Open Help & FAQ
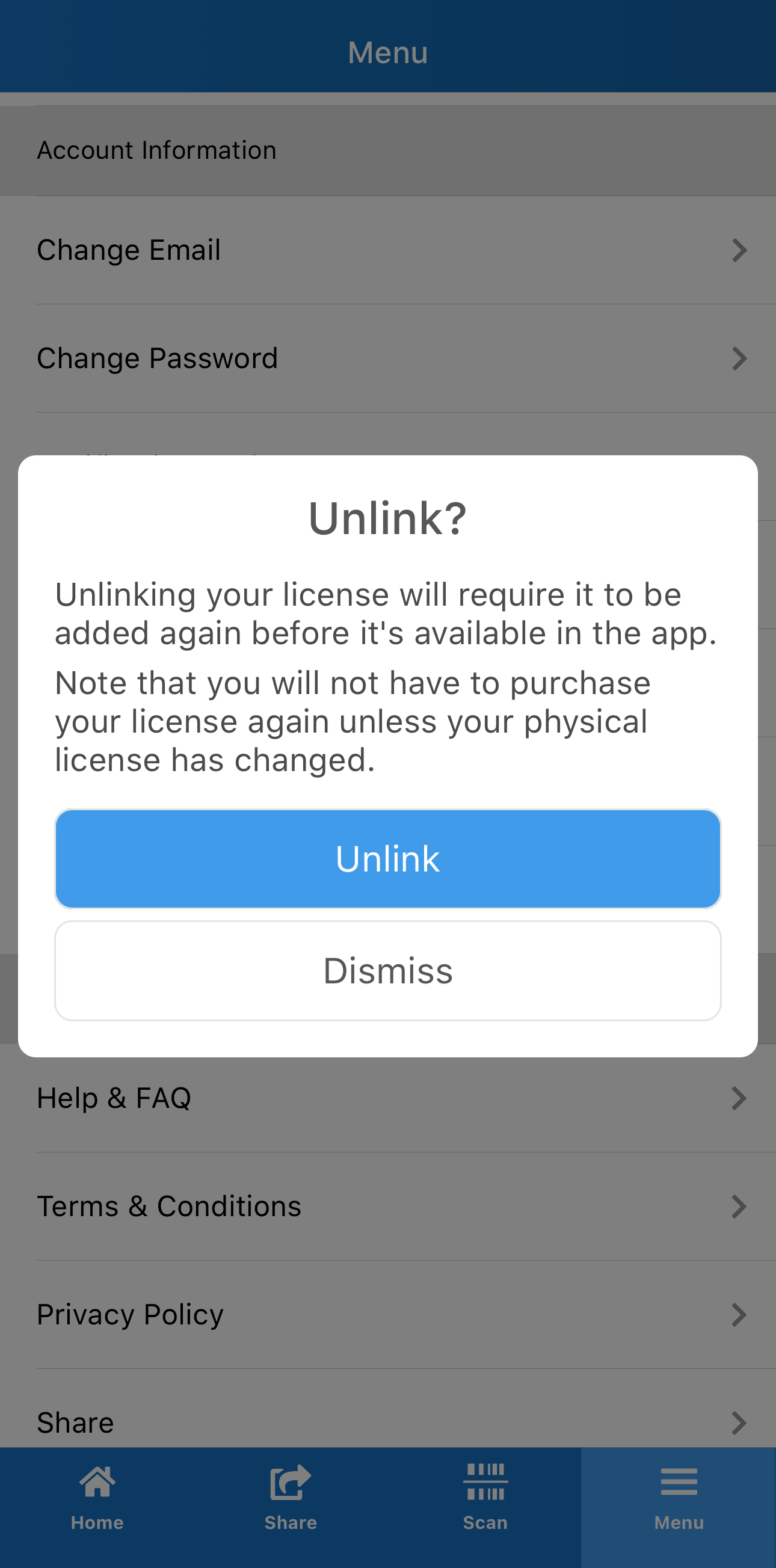Viewport: 776px width, 1568px height. [x=387, y=1099]
